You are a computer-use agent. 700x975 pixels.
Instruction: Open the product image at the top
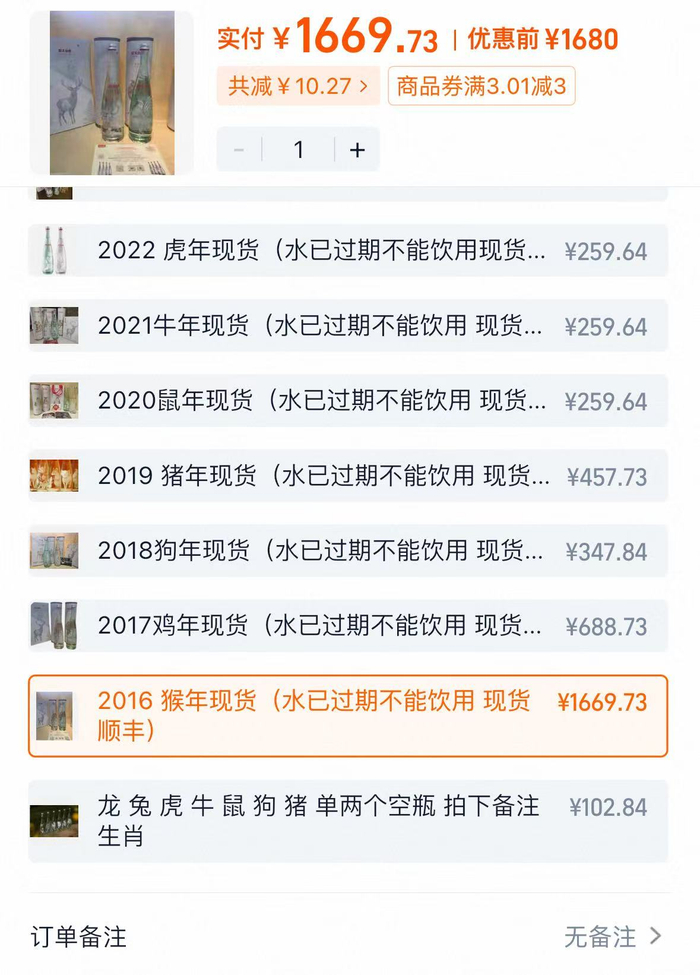110,92
